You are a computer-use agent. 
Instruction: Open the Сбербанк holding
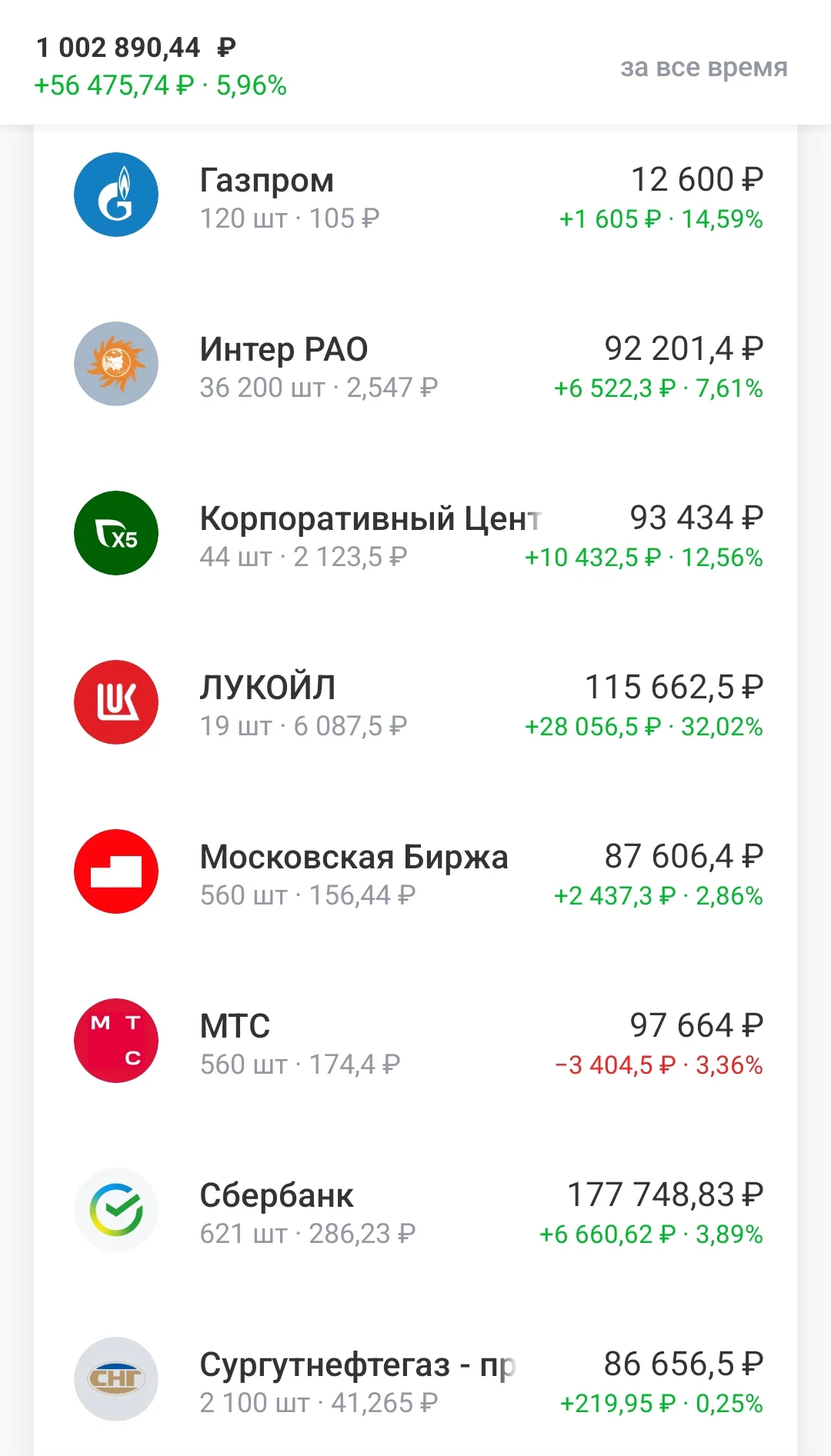click(x=415, y=1211)
